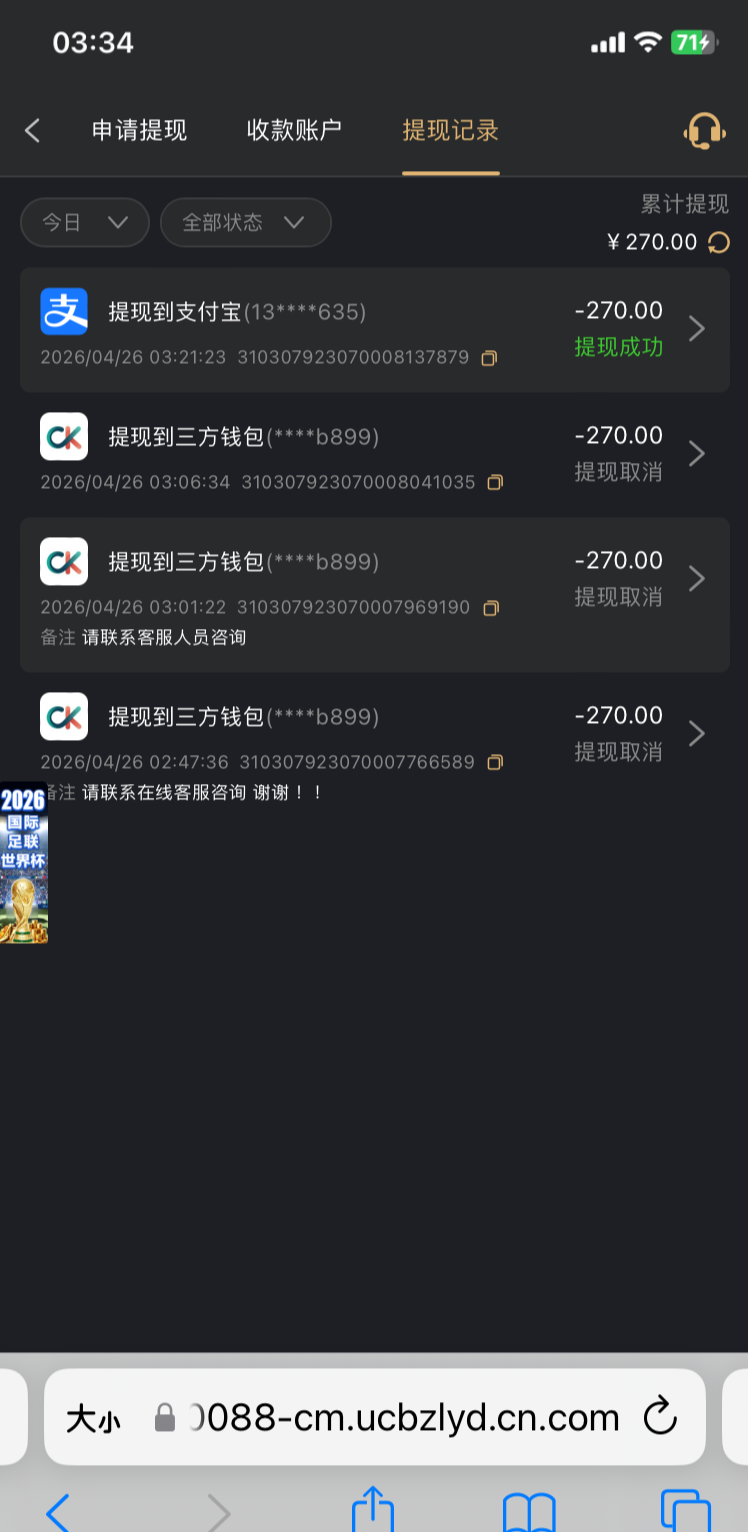Open the cancelled withdrawal at 03:06:34
The height and width of the screenshot is (1532, 748).
pos(374,454)
